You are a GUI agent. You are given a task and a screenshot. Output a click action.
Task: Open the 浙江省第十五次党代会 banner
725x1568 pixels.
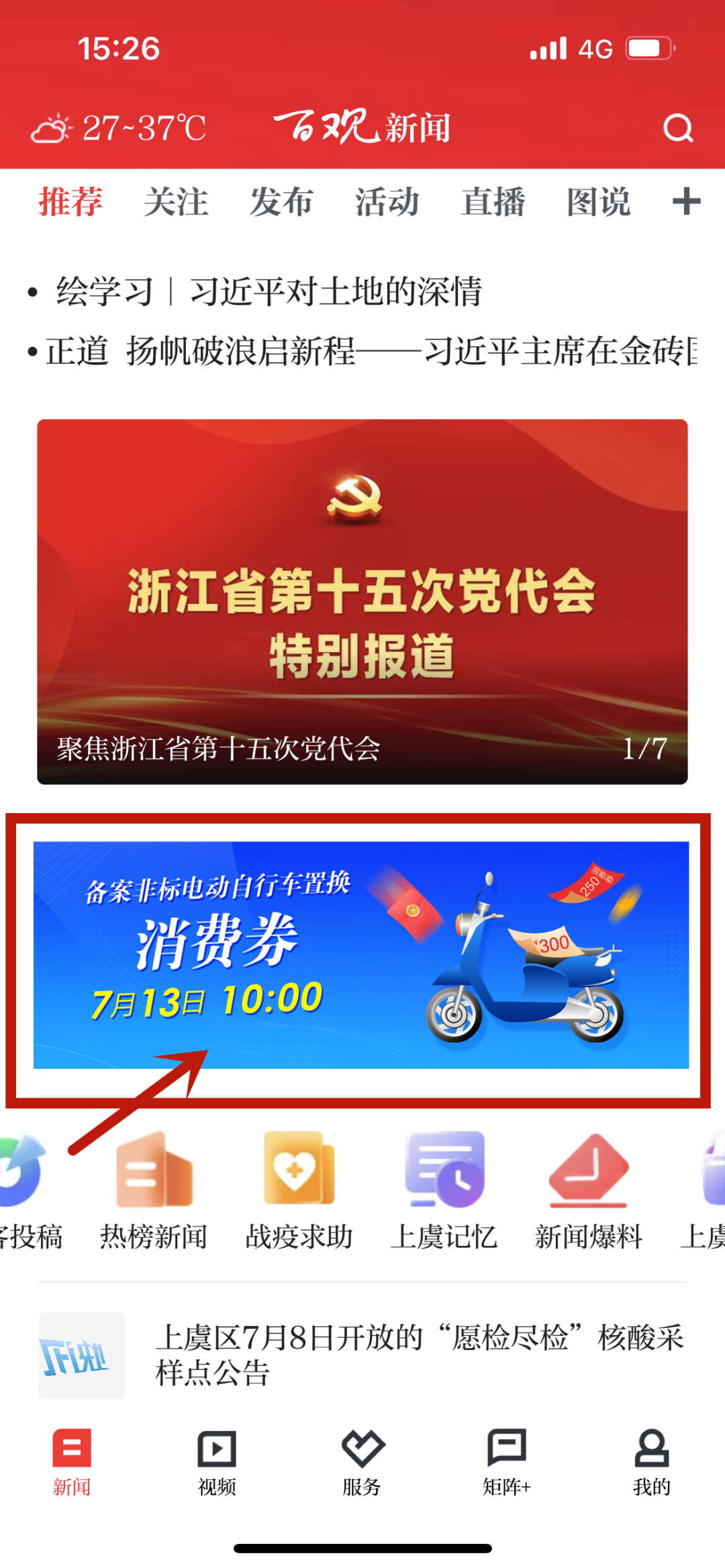[x=362, y=601]
